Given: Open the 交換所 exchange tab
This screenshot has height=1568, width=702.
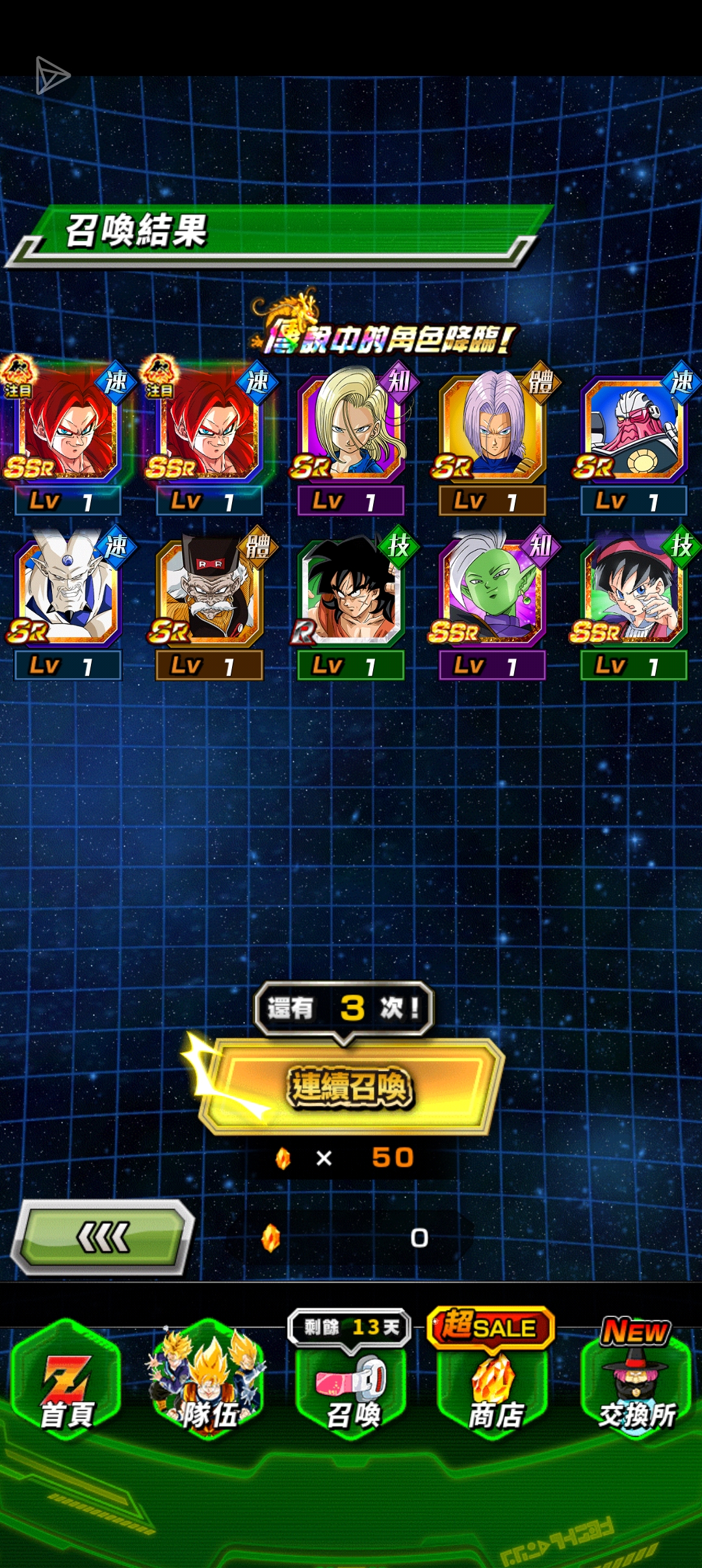Looking at the screenshot, I should (x=636, y=1391).
